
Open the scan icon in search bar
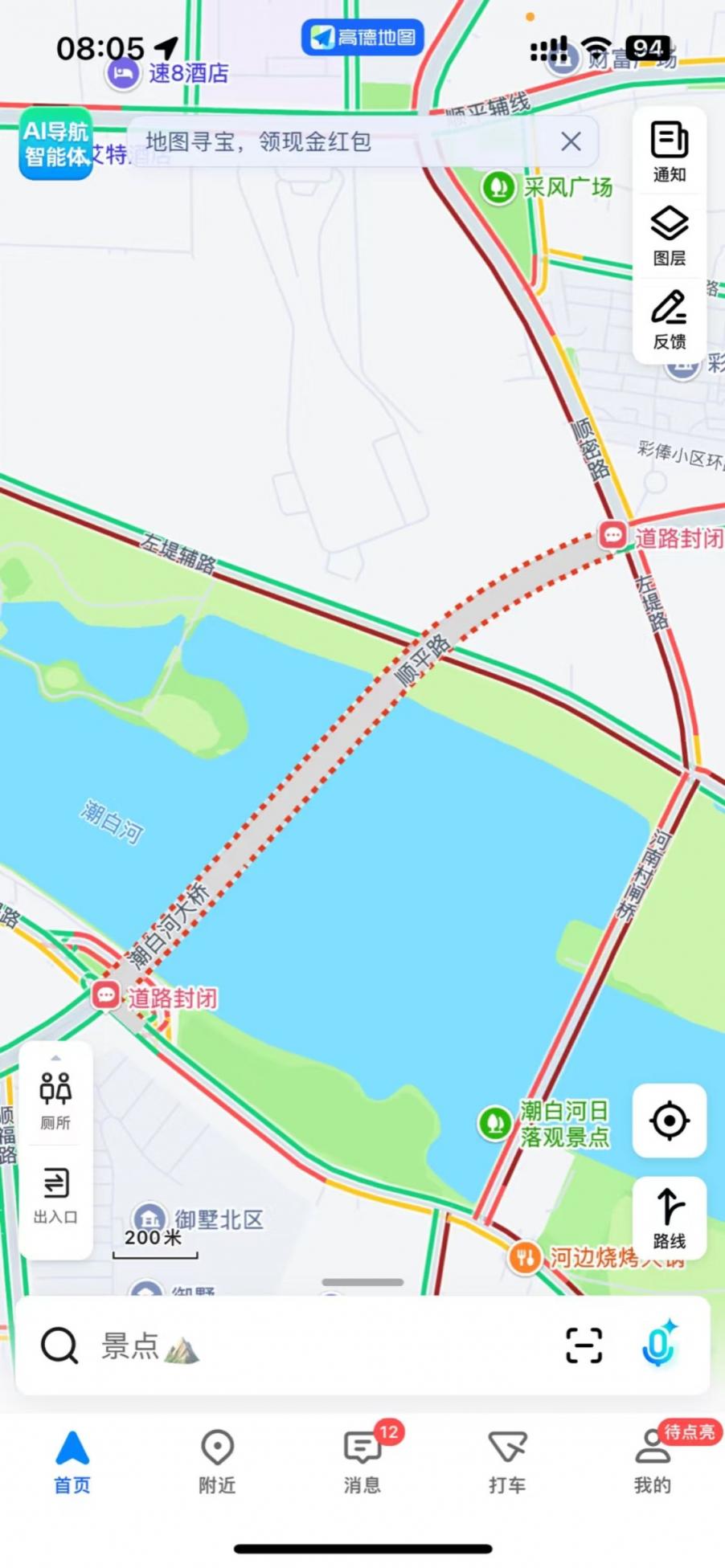pyautogui.click(x=584, y=1345)
